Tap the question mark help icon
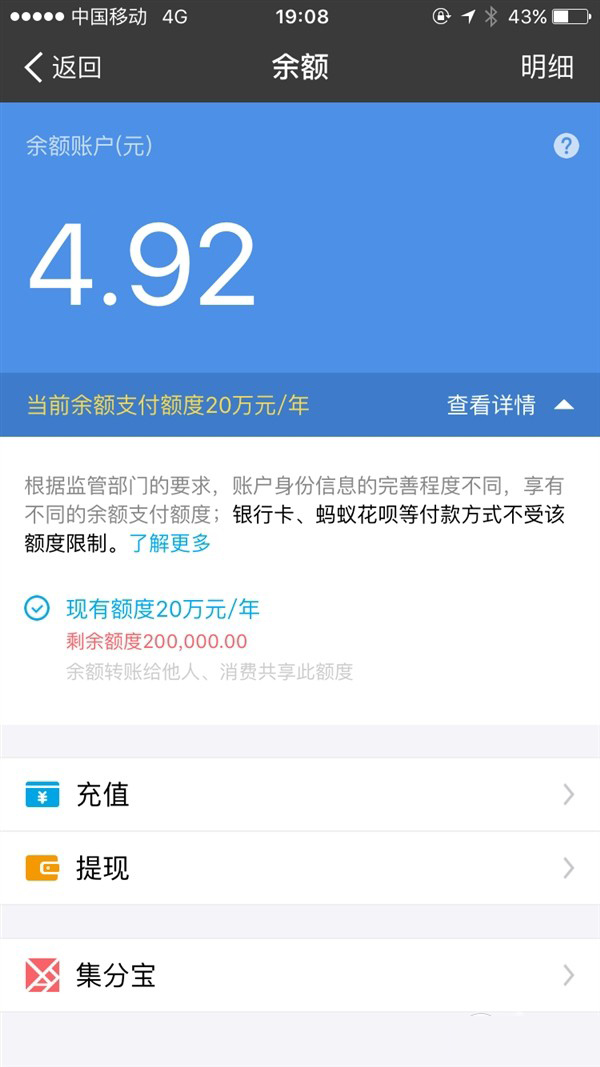The image size is (600, 1067). click(x=566, y=146)
